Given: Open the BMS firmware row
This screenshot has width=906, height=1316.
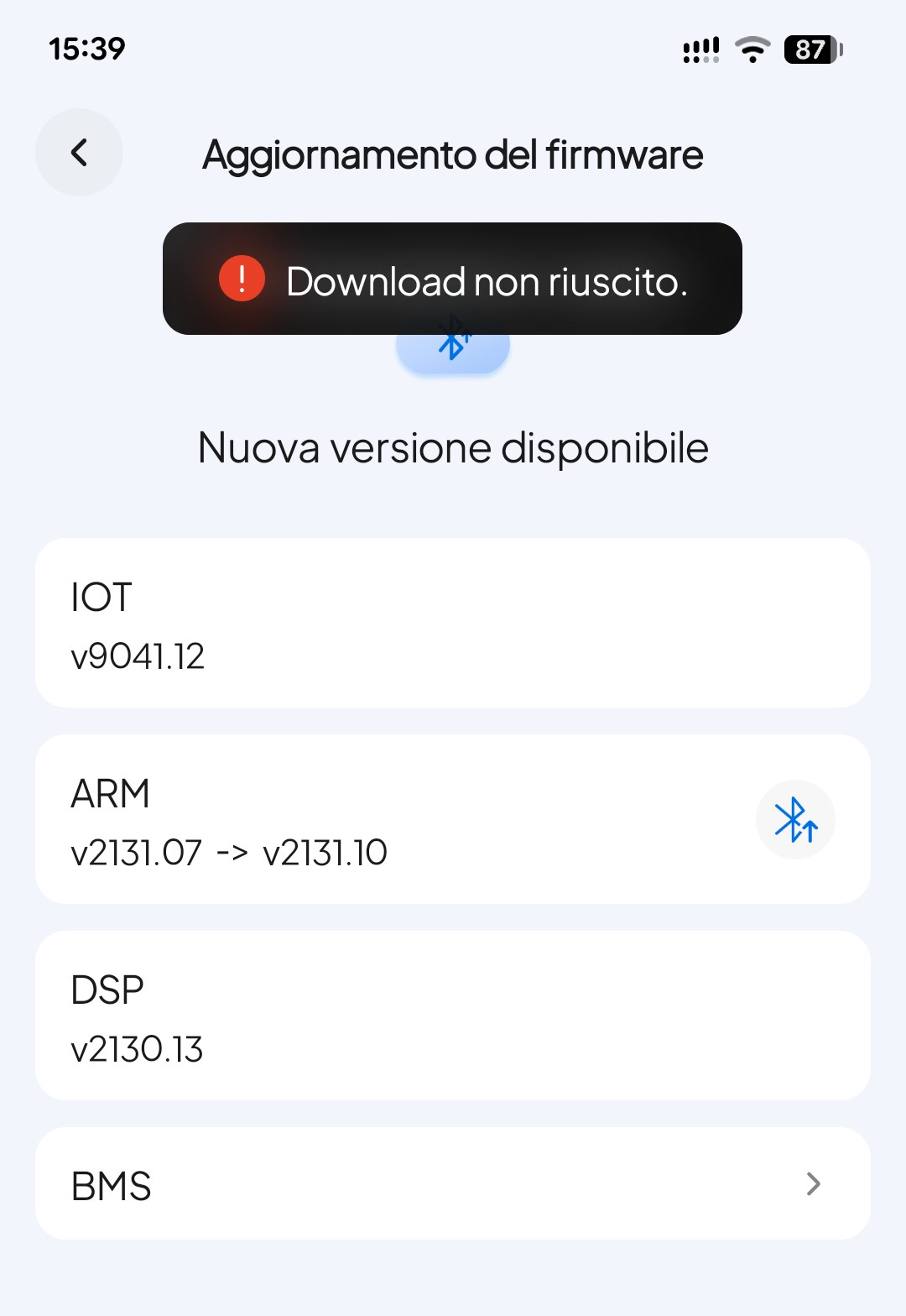Looking at the screenshot, I should (x=453, y=1183).
